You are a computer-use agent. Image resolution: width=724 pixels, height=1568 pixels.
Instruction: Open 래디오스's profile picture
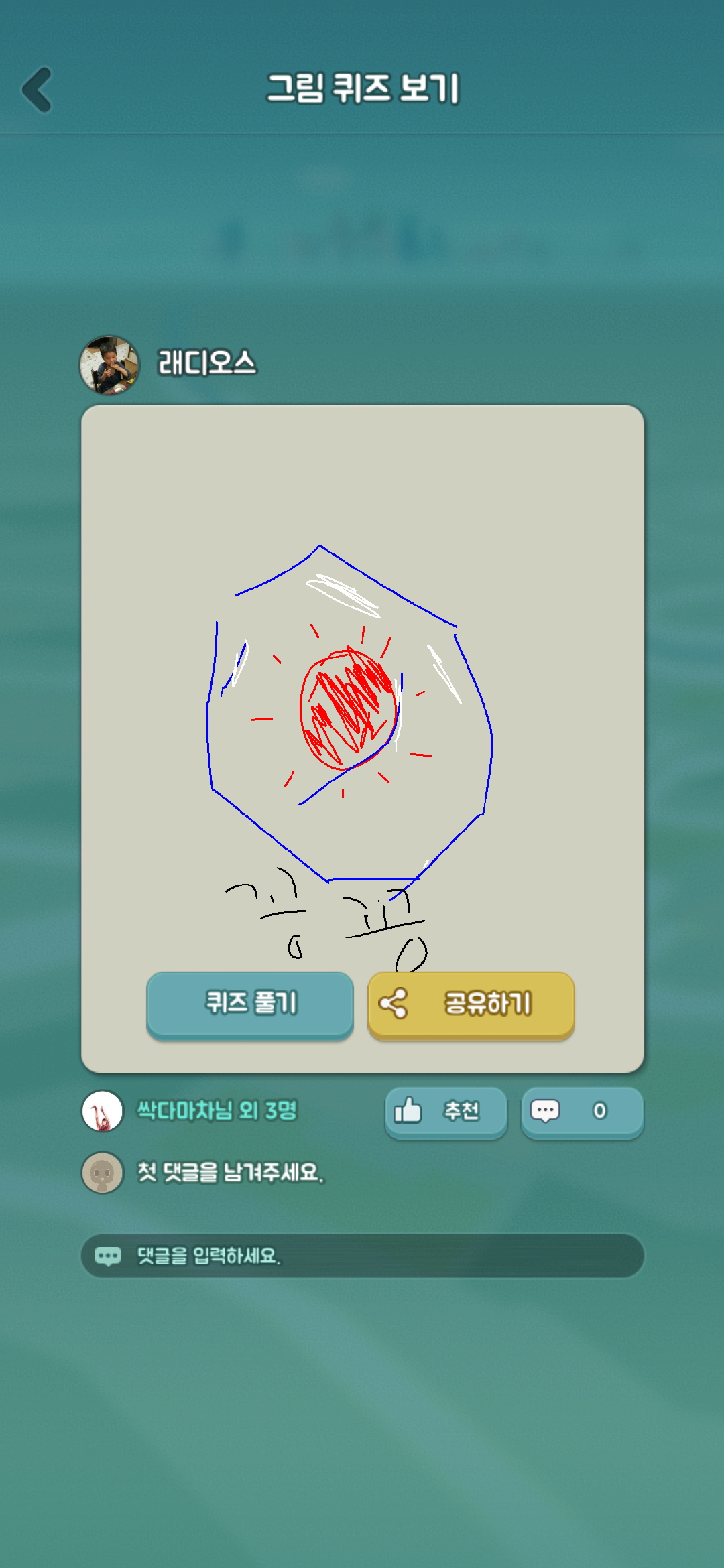click(x=109, y=365)
